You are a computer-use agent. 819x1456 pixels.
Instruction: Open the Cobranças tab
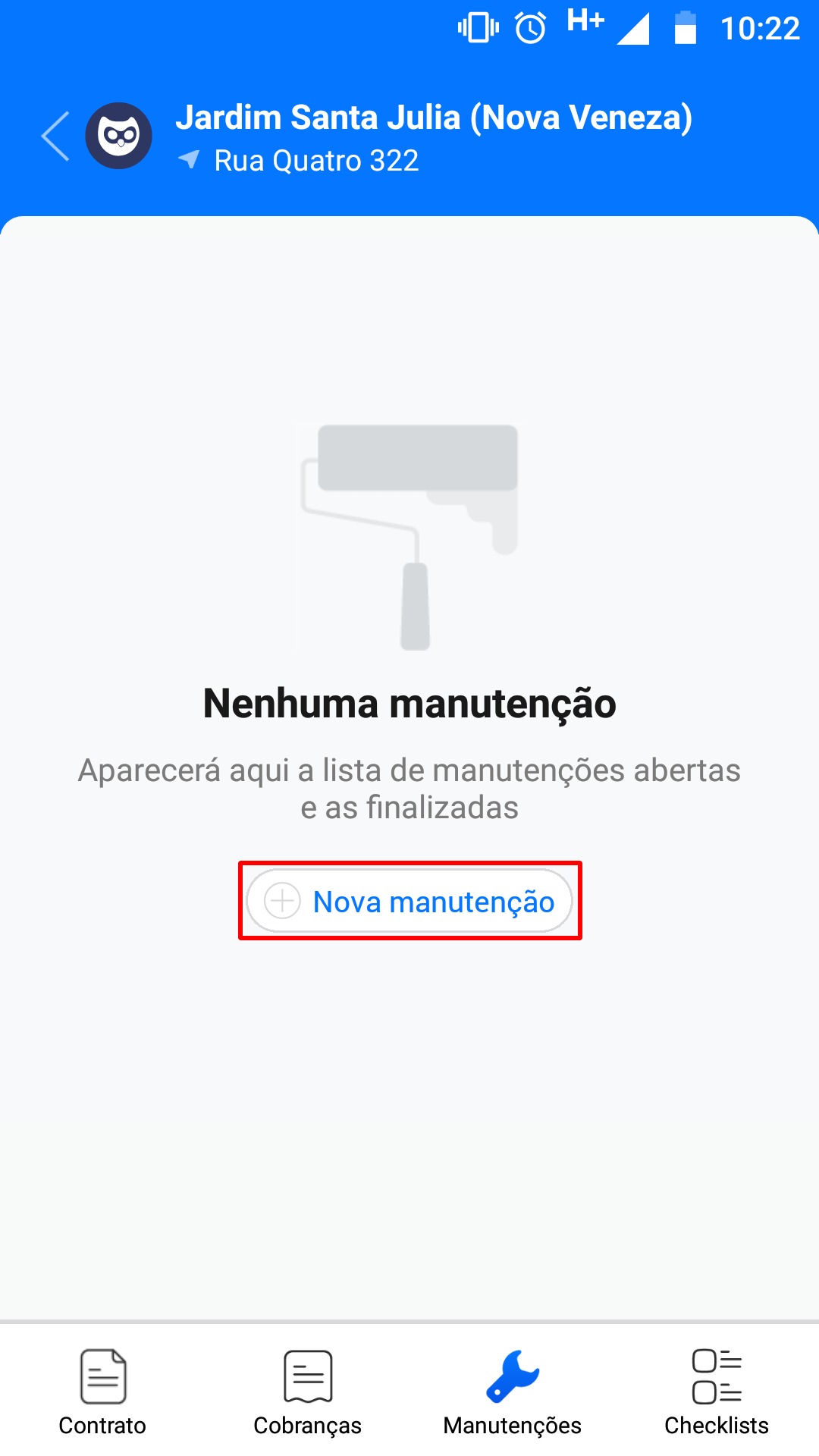click(x=307, y=1392)
